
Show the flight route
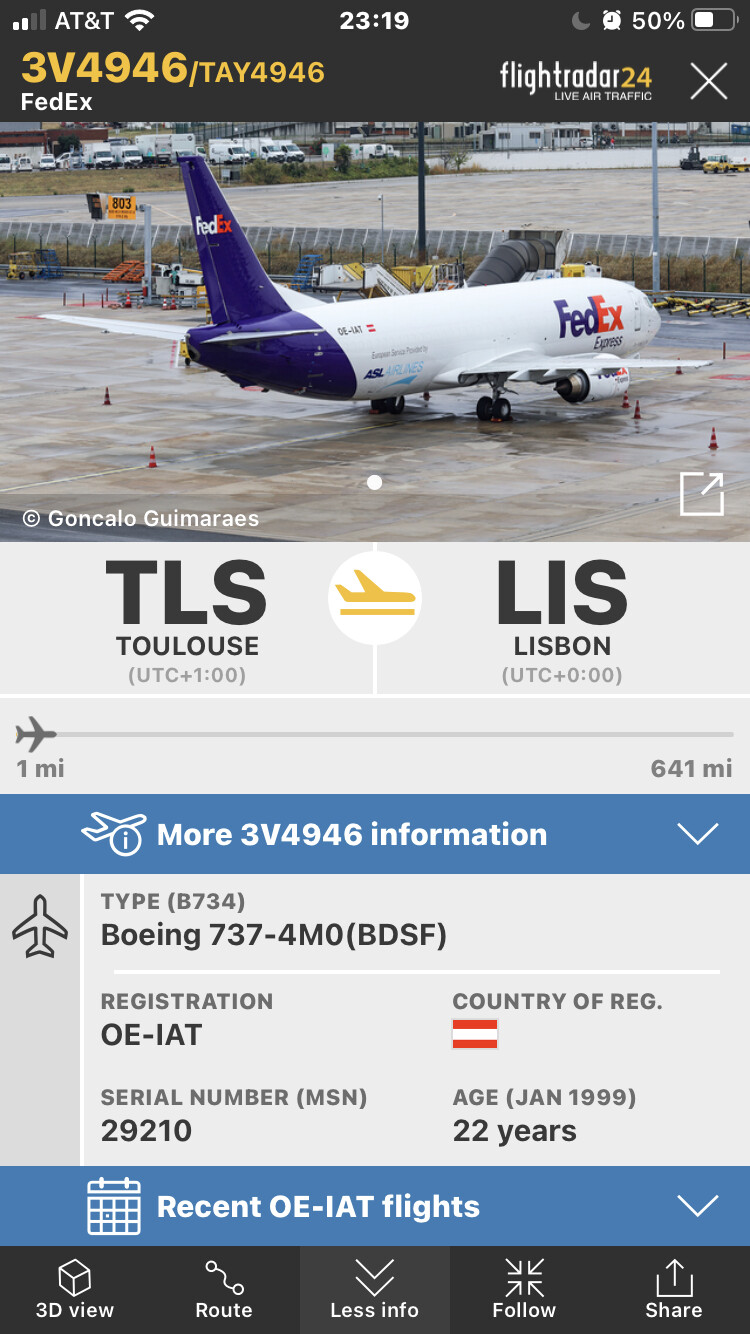click(224, 1290)
